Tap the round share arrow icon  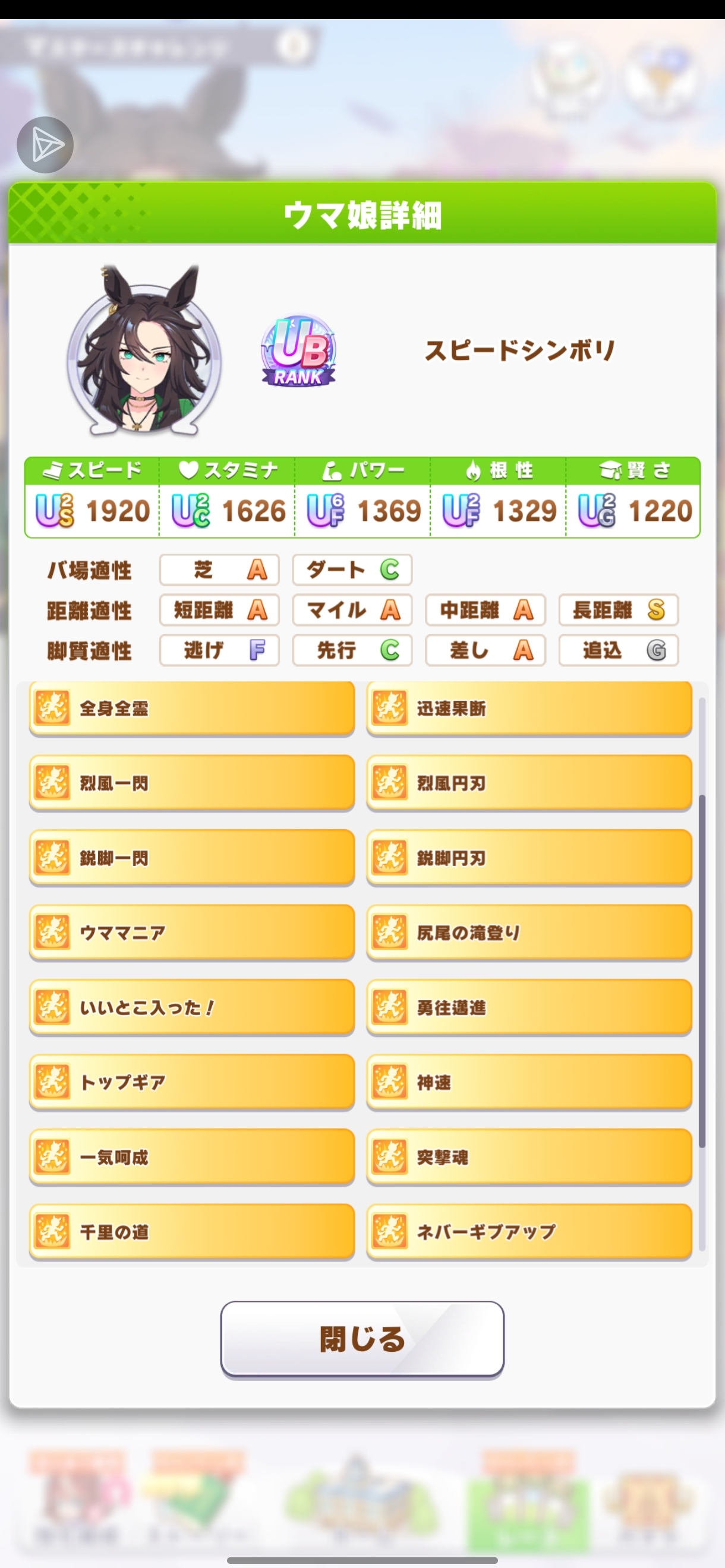[45, 145]
